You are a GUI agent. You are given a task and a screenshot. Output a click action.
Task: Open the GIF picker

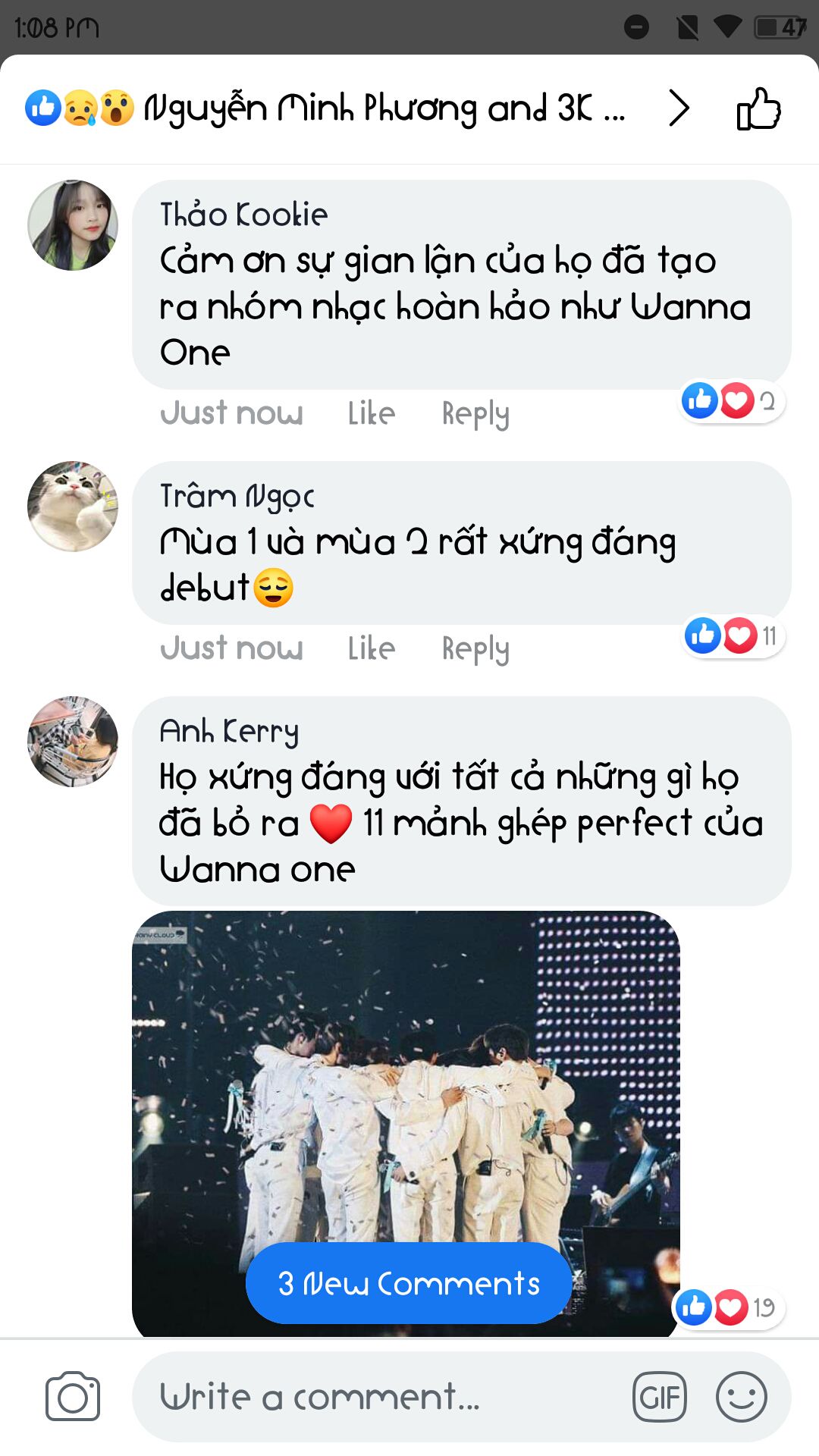point(659,1396)
